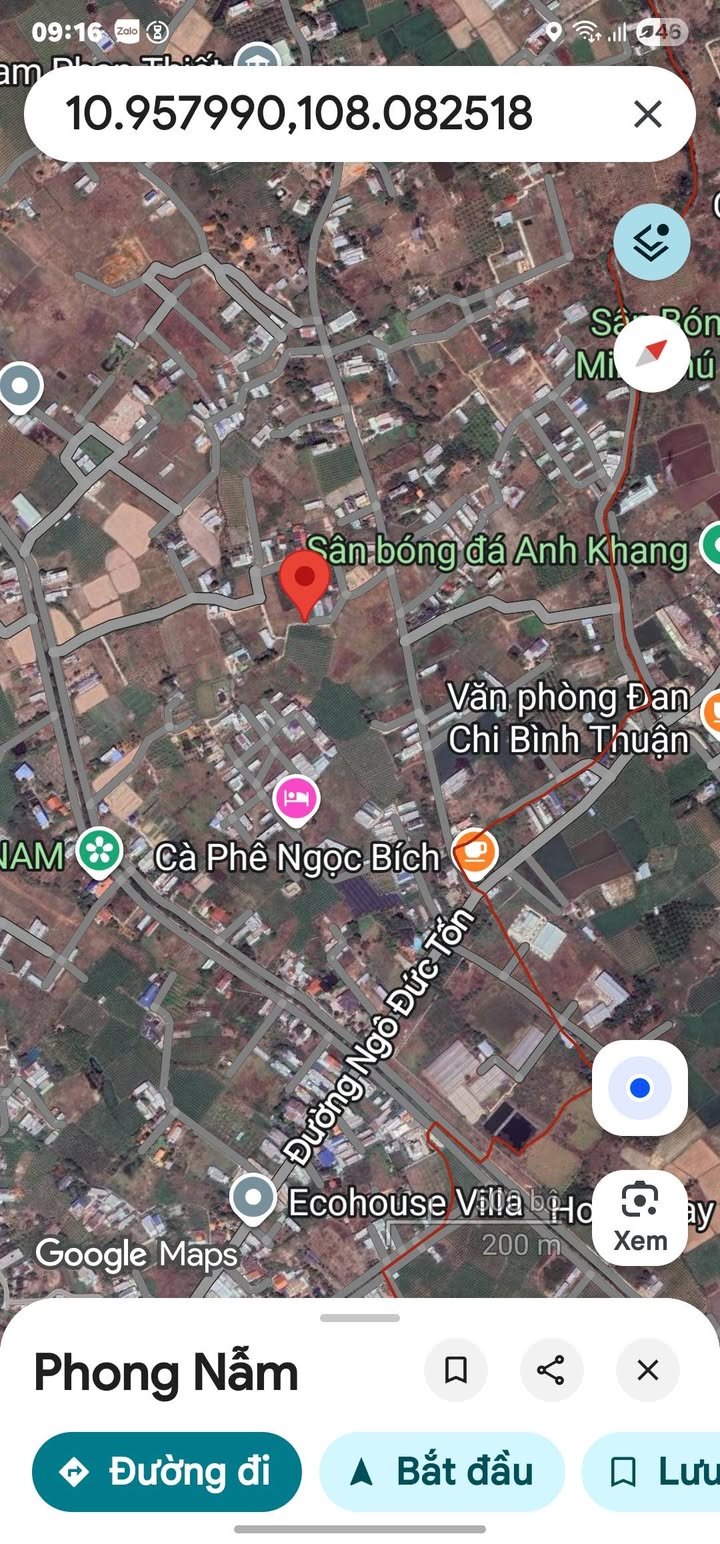Select the Ecohouse Villa map marker
This screenshot has width=720, height=1544.
[253, 1197]
